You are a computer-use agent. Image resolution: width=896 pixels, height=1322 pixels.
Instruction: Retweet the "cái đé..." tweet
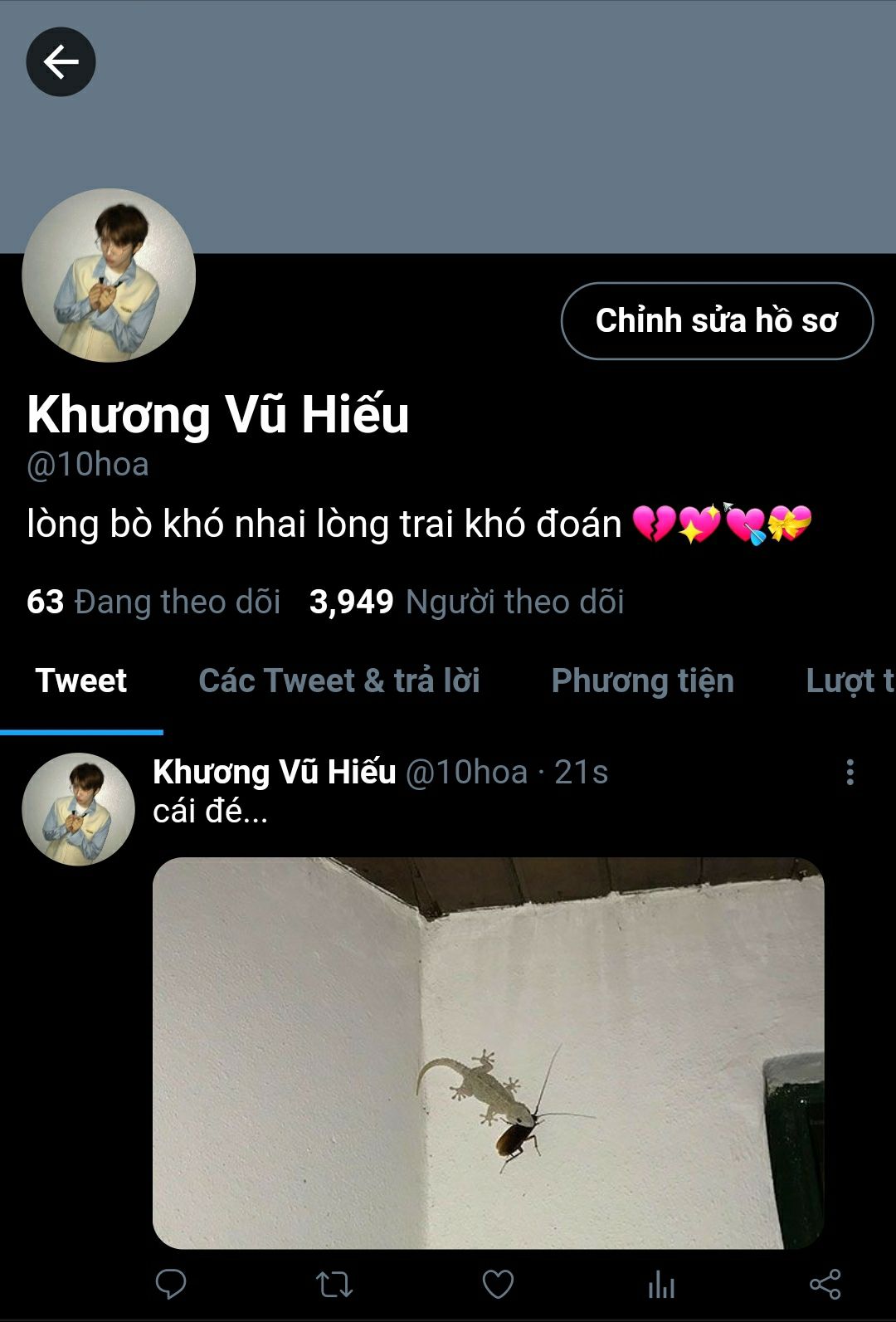point(334,1285)
